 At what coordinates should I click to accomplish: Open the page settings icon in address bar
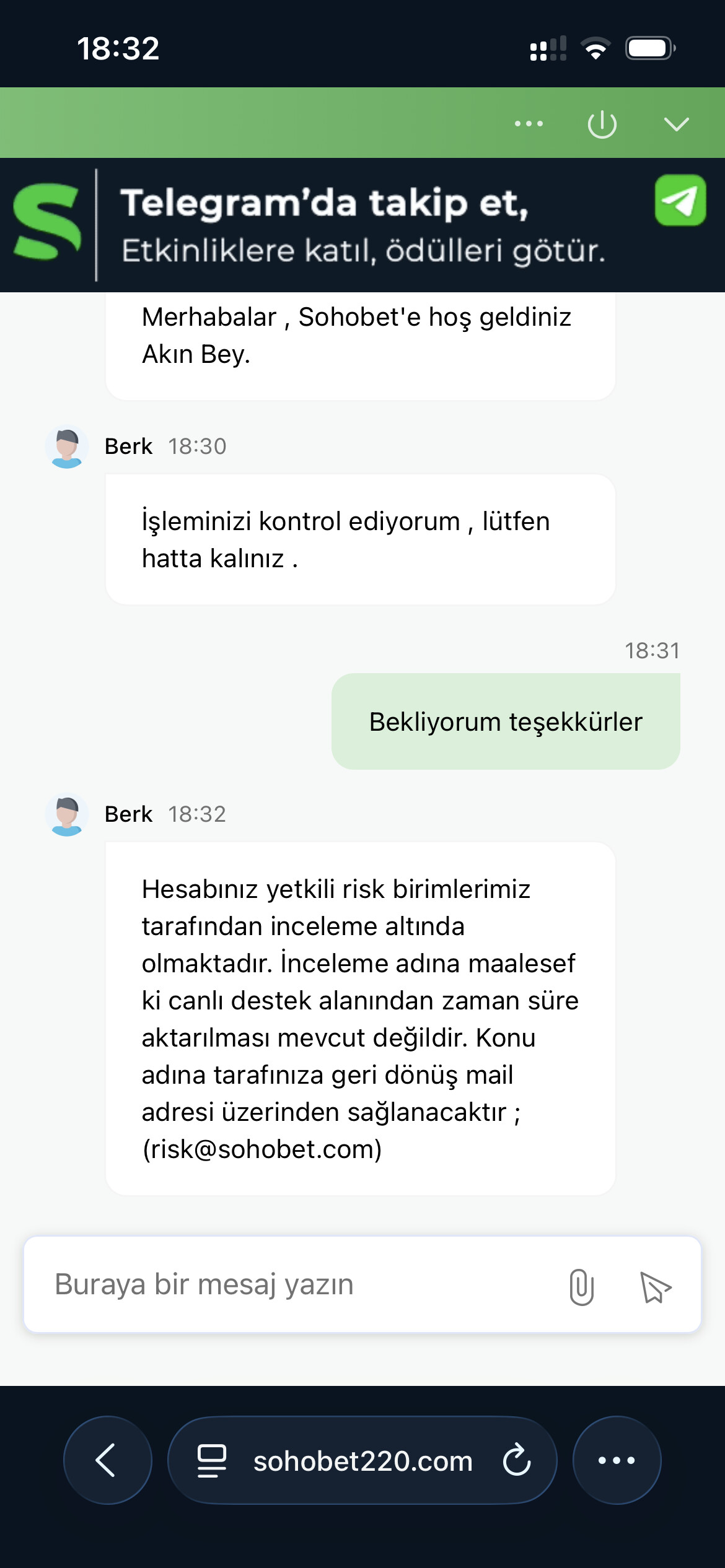211,1461
